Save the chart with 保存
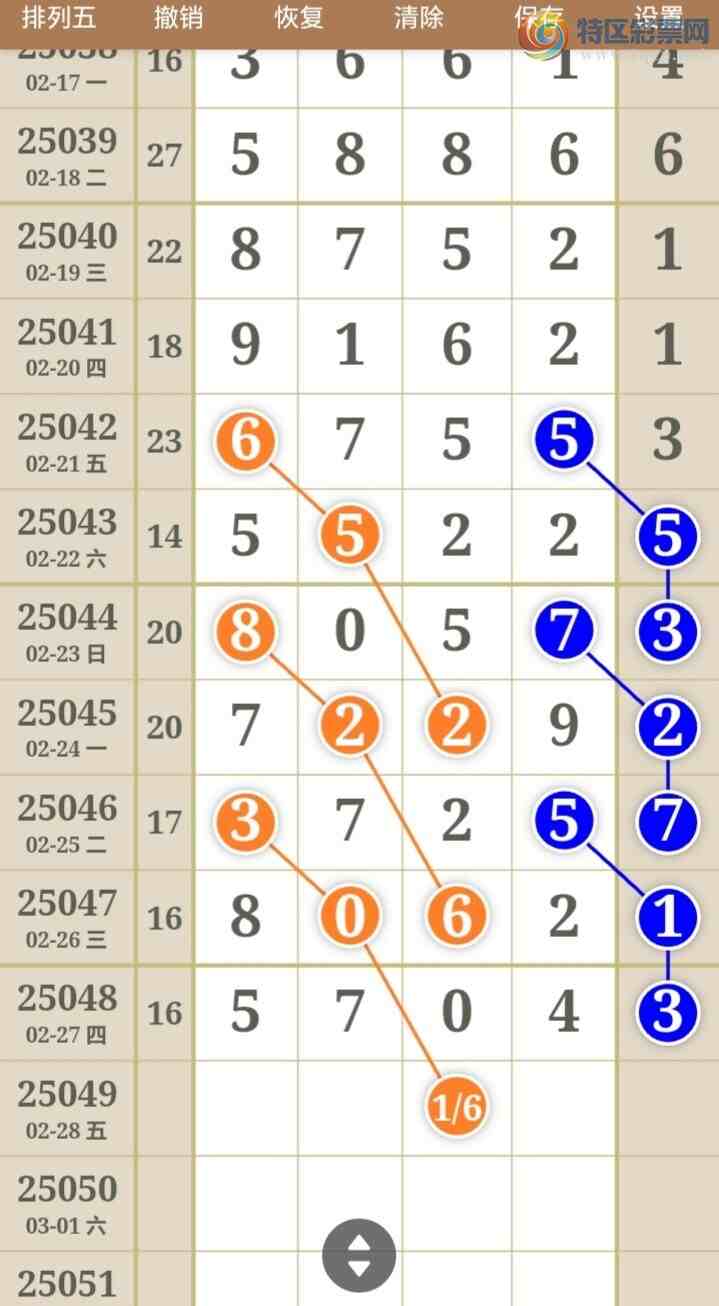719x1306 pixels. click(538, 18)
